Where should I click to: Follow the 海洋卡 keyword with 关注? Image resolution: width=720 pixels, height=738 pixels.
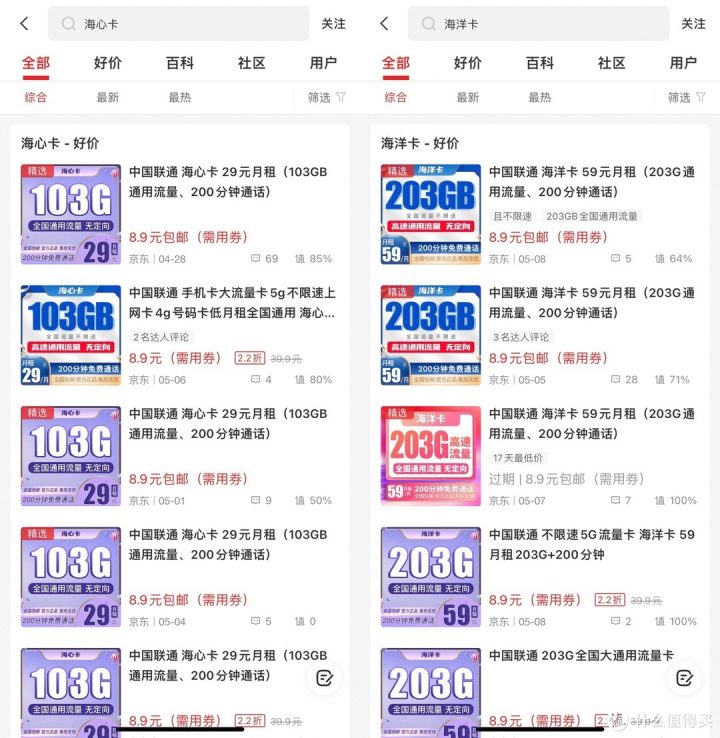693,23
